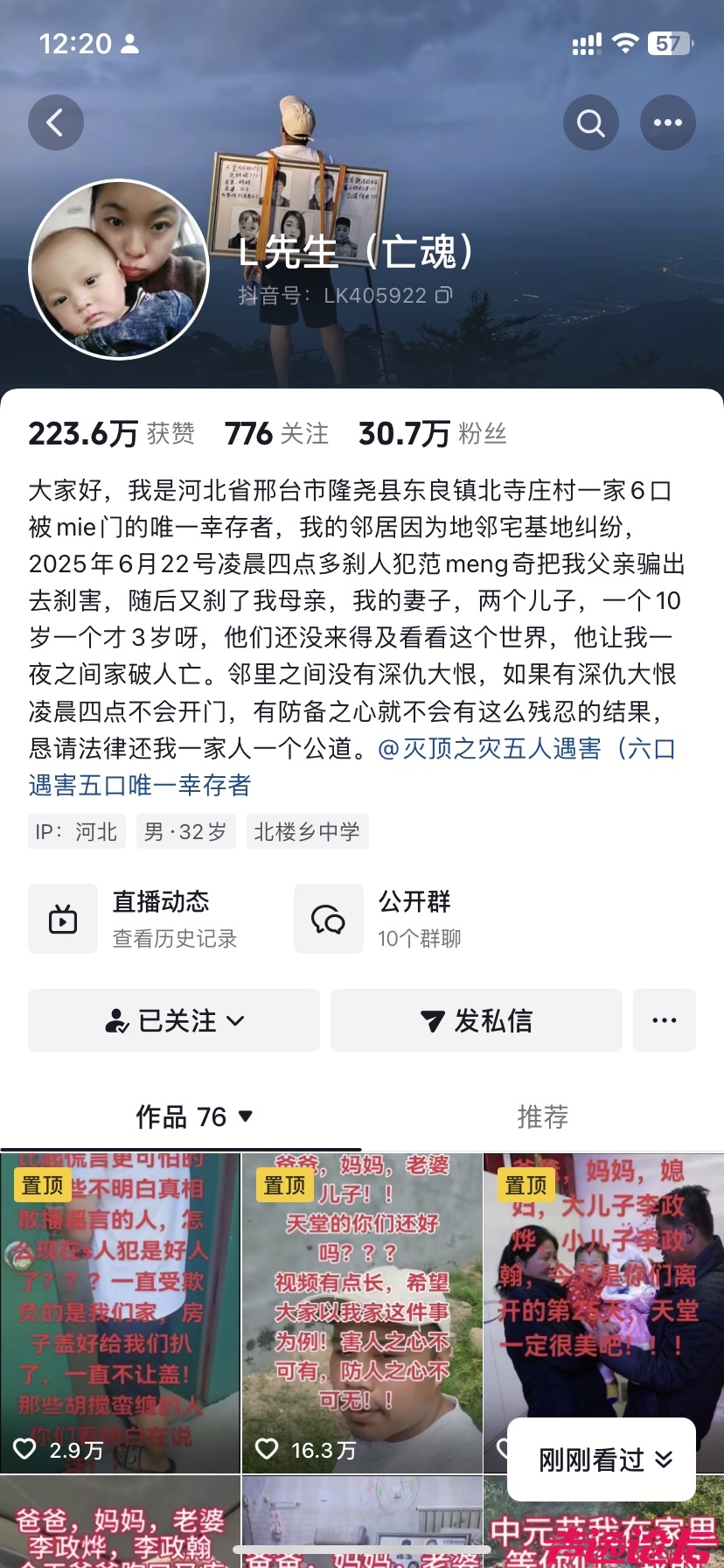Image resolution: width=724 pixels, height=1568 pixels.
Task: Open the top-right three-dot menu
Action: tap(668, 122)
